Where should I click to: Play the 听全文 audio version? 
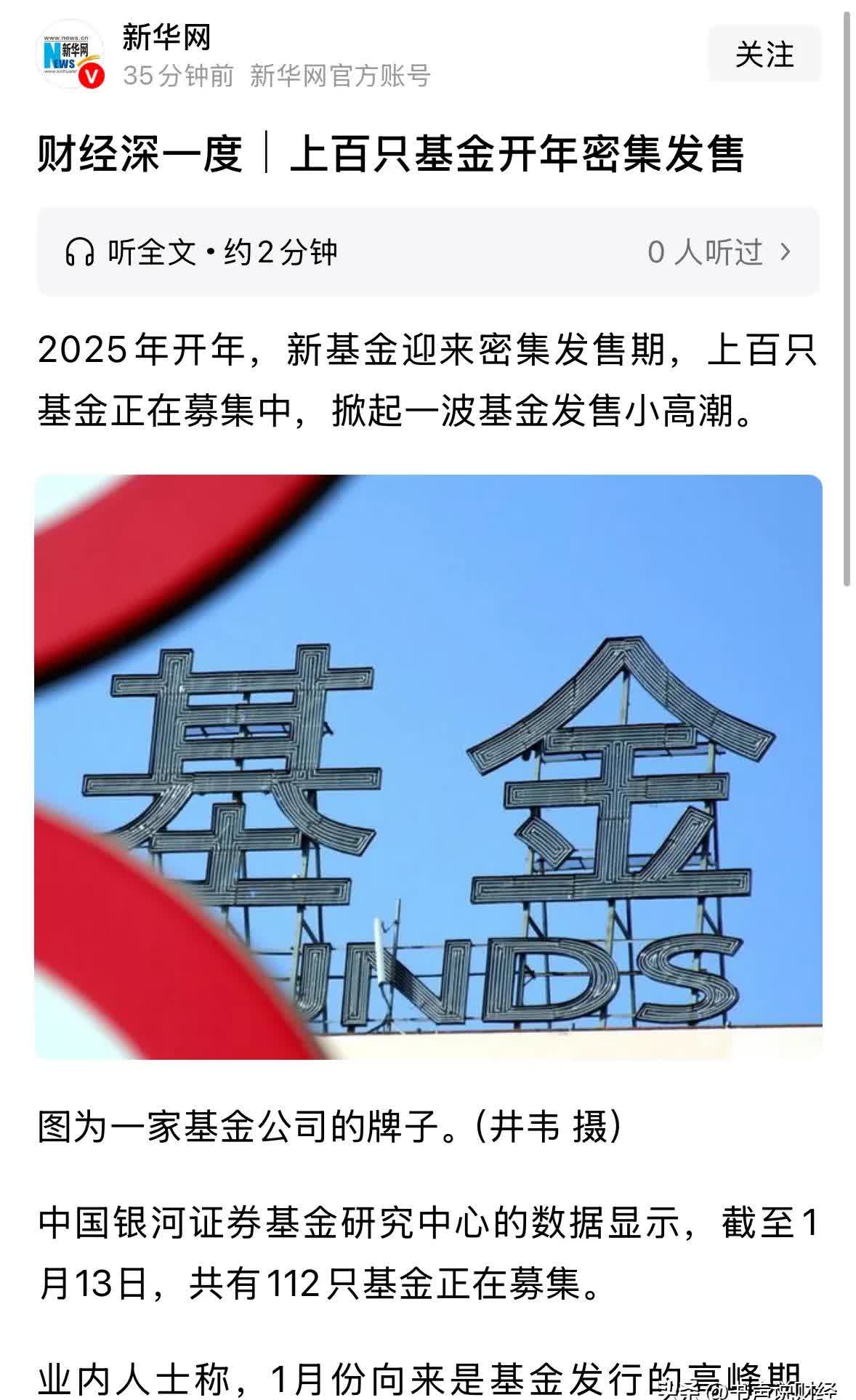(x=201, y=252)
